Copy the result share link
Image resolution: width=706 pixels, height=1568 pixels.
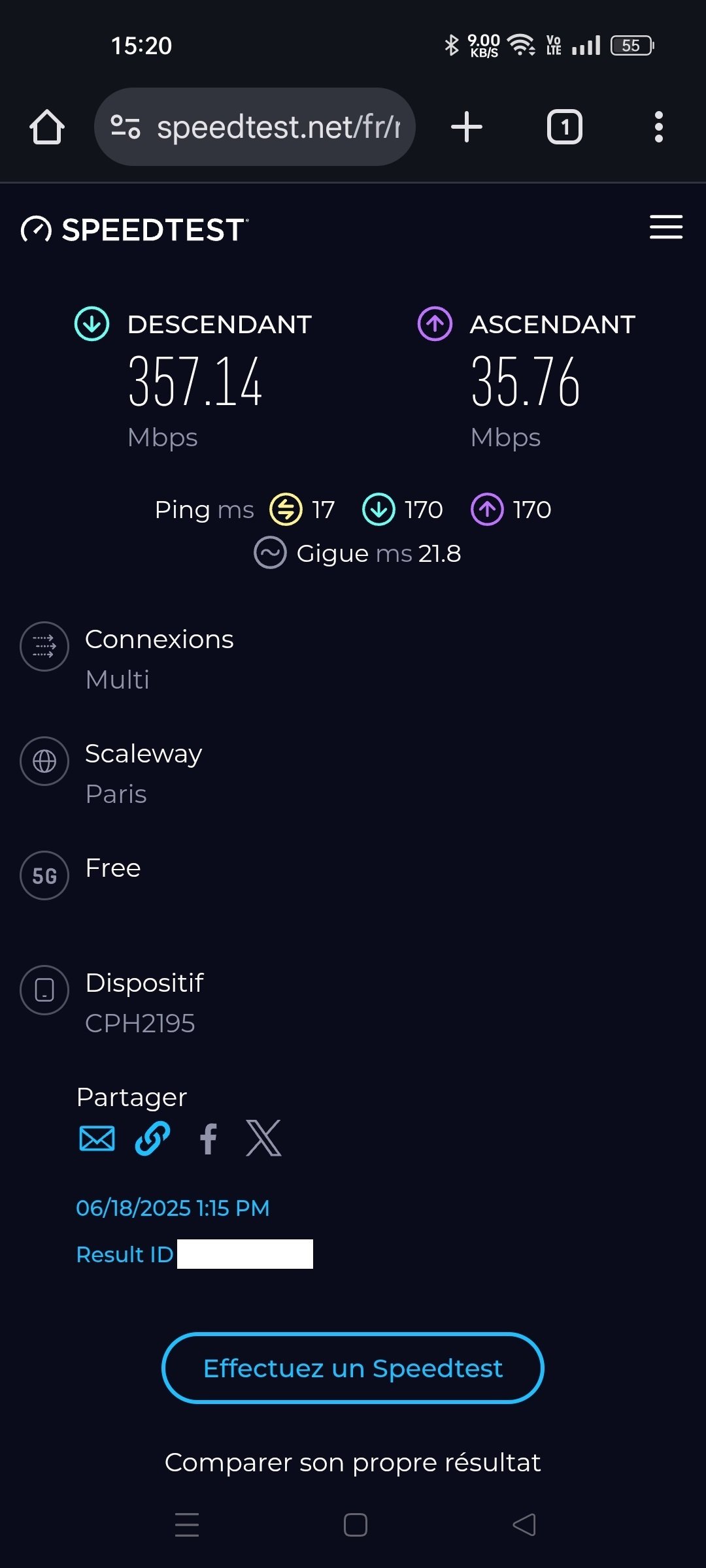click(152, 1138)
